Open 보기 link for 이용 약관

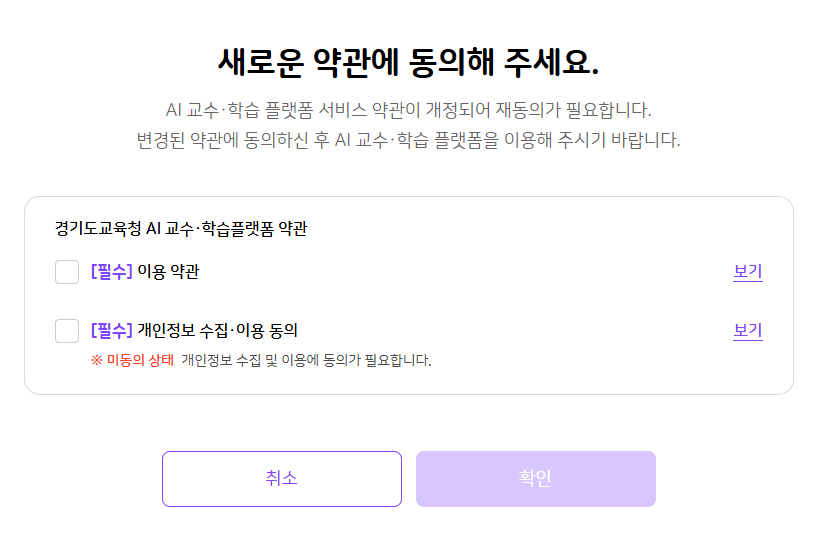[747, 272]
